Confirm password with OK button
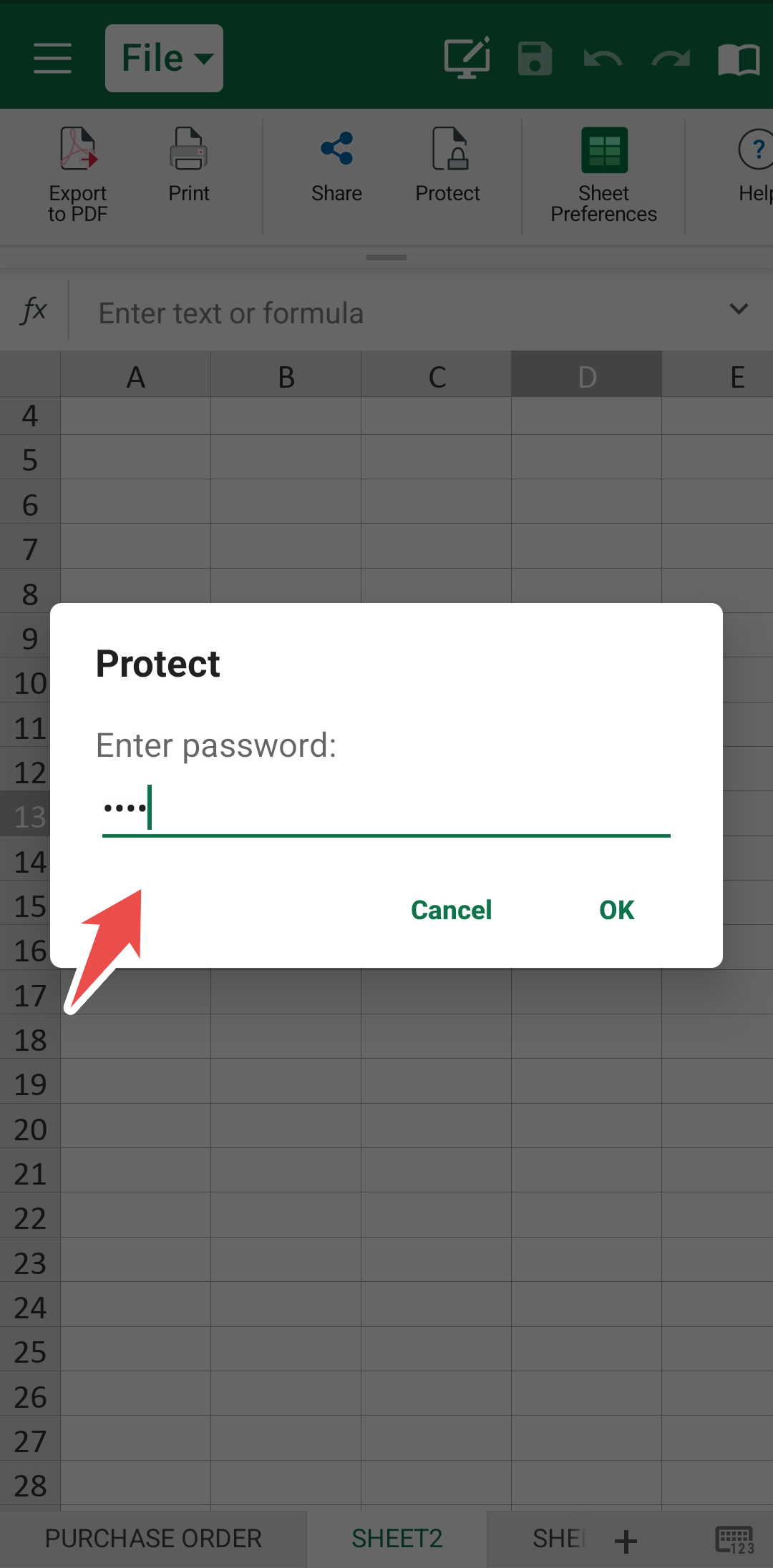 click(x=616, y=910)
